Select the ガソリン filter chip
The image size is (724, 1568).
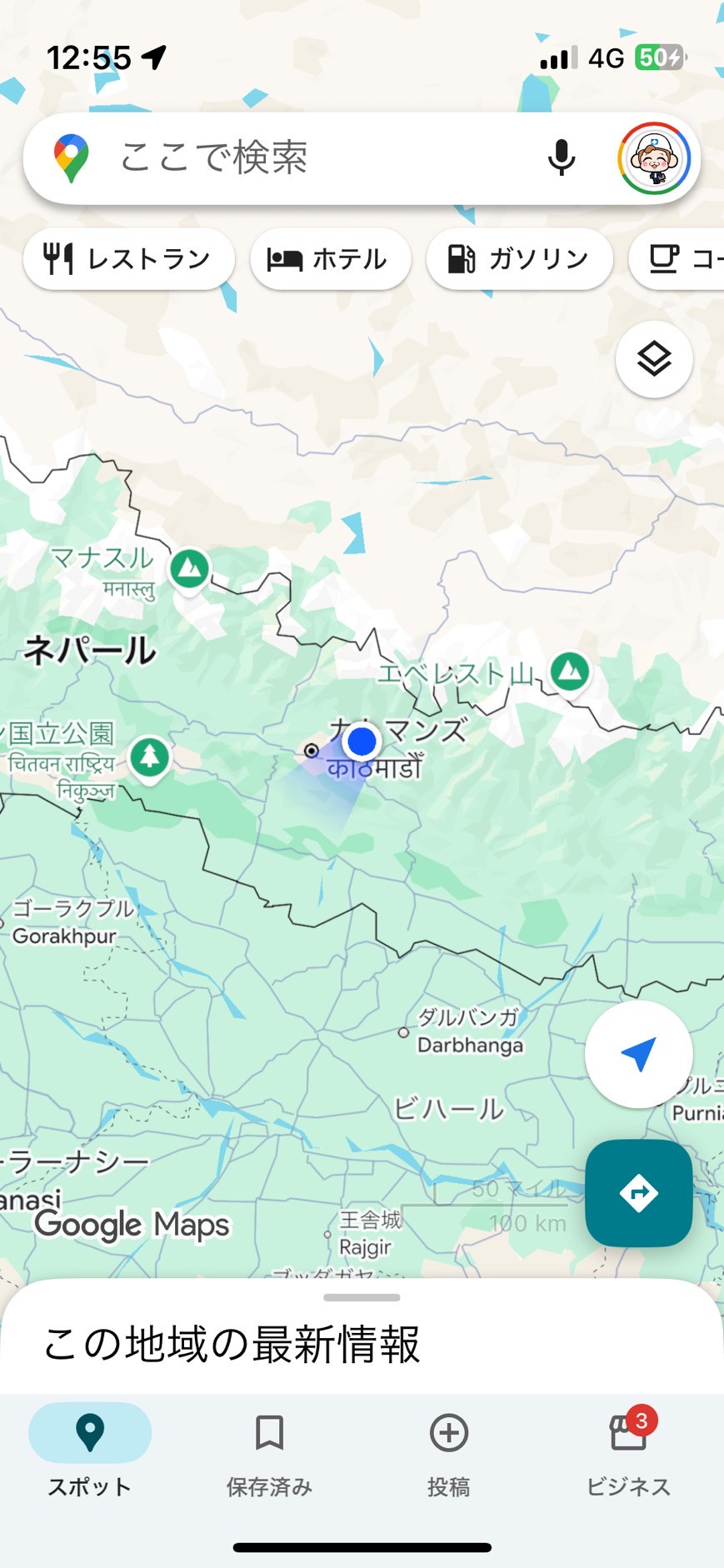[x=520, y=259]
